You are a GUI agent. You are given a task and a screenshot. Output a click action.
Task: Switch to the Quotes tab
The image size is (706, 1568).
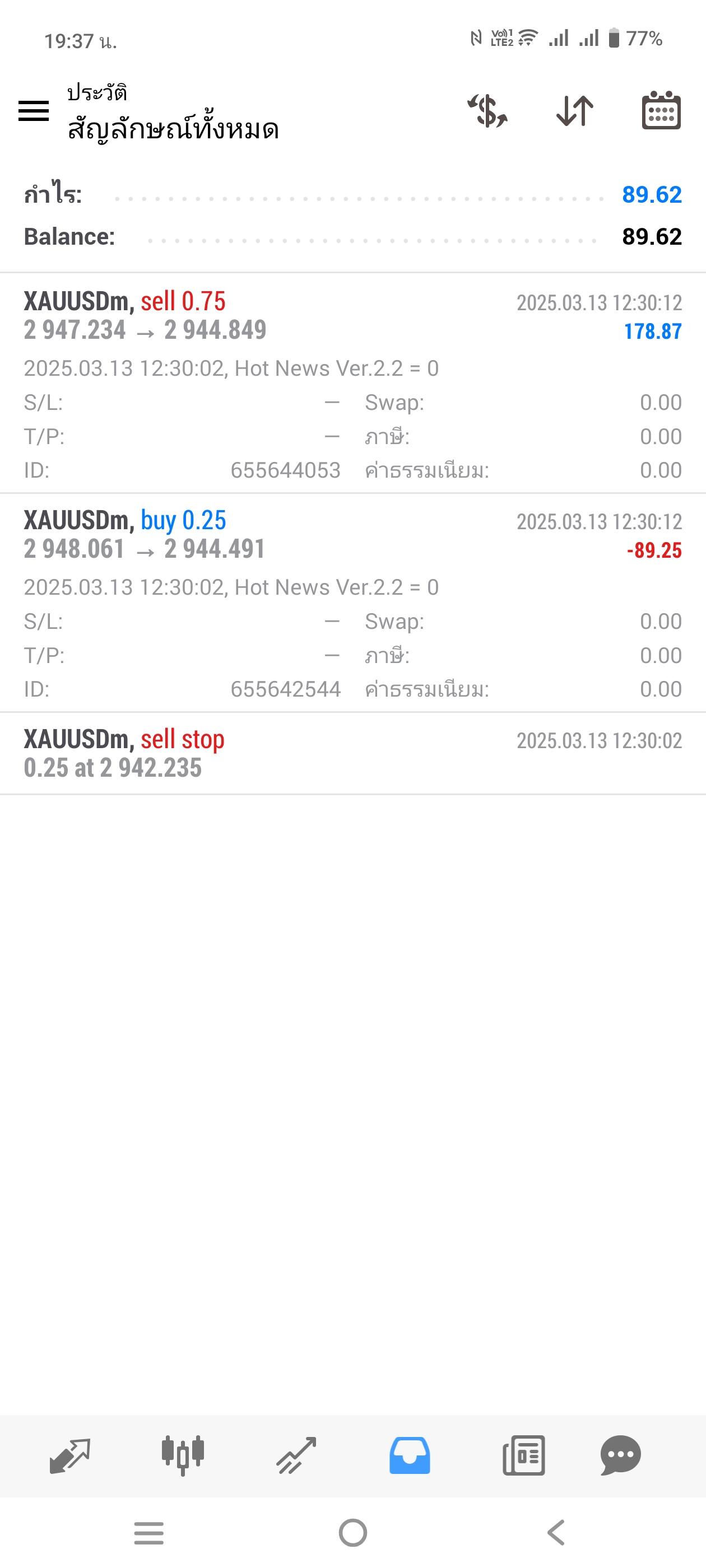[69, 1456]
